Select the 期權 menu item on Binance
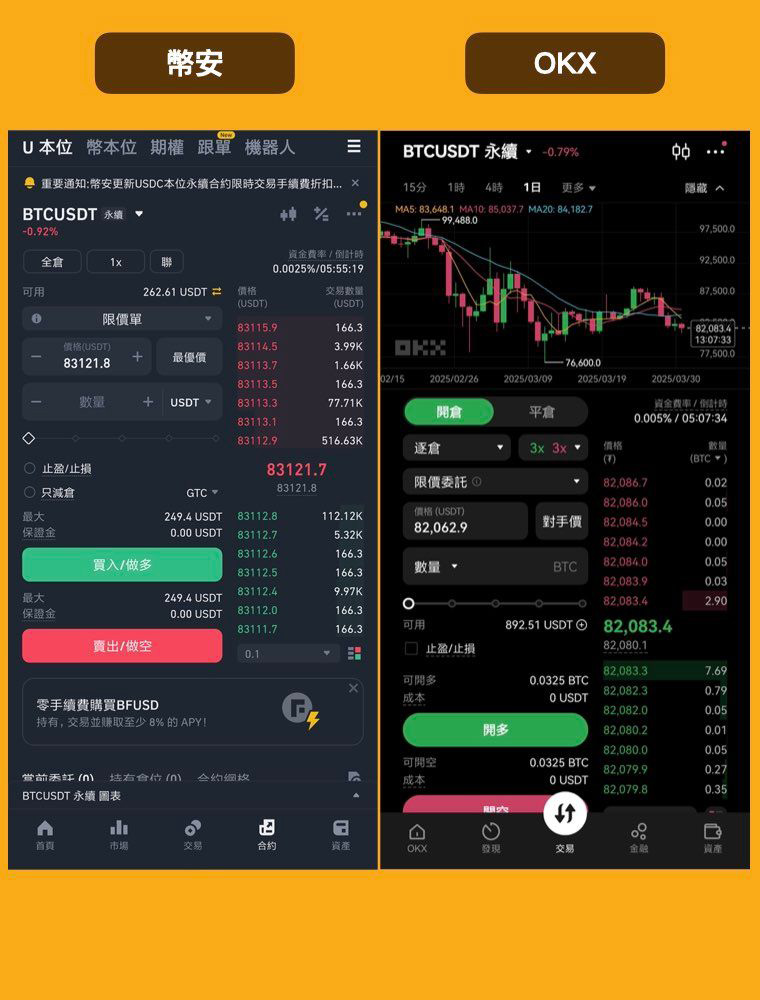The height and width of the screenshot is (1000, 760). [166, 147]
